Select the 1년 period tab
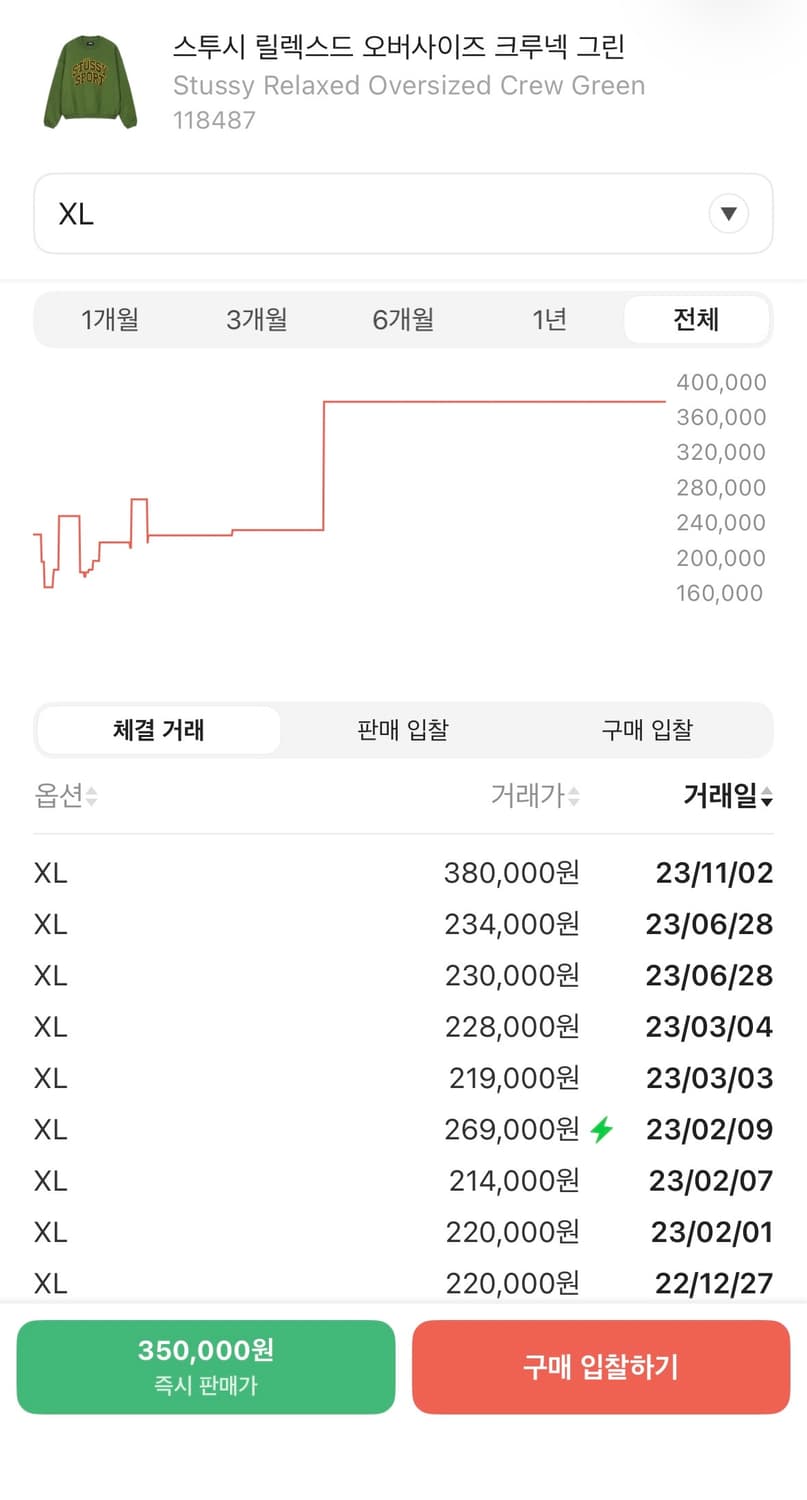807x1500 pixels. (548, 319)
